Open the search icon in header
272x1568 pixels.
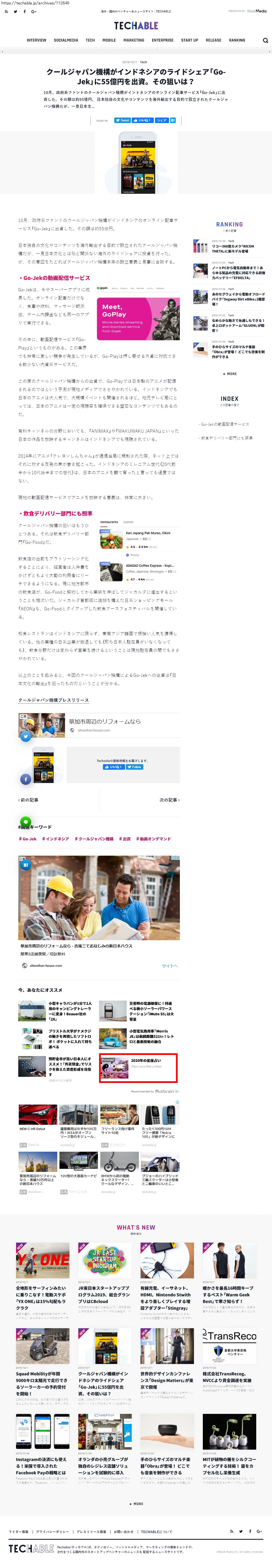point(265,40)
